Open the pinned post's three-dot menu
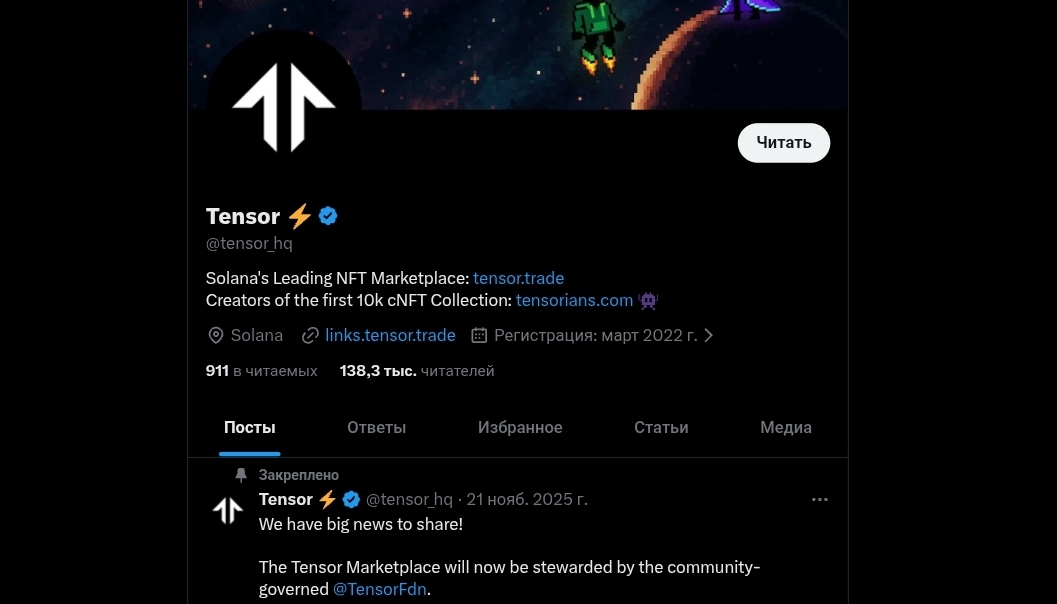The height and width of the screenshot is (604, 1057). [819, 499]
